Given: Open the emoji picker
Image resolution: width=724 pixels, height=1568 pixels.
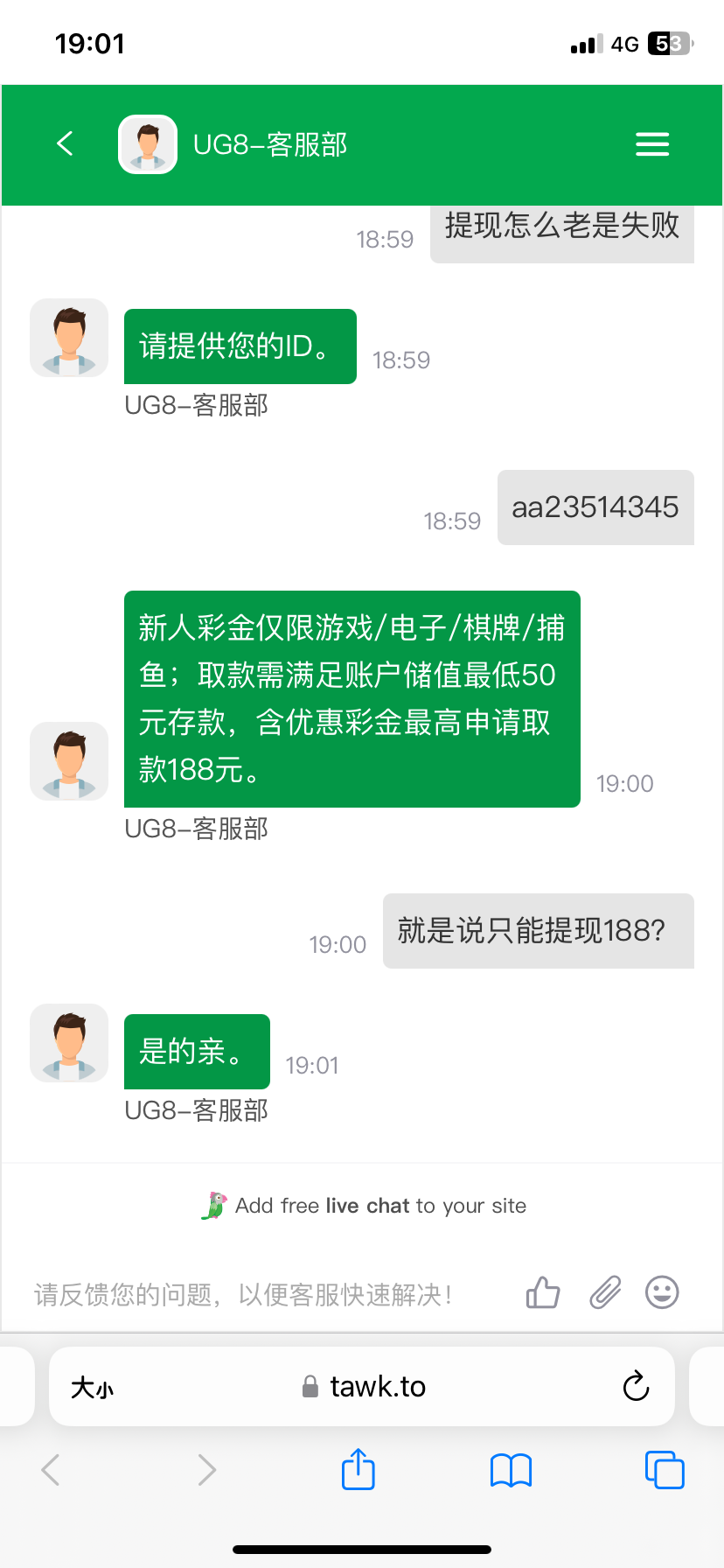Looking at the screenshot, I should [x=662, y=1292].
